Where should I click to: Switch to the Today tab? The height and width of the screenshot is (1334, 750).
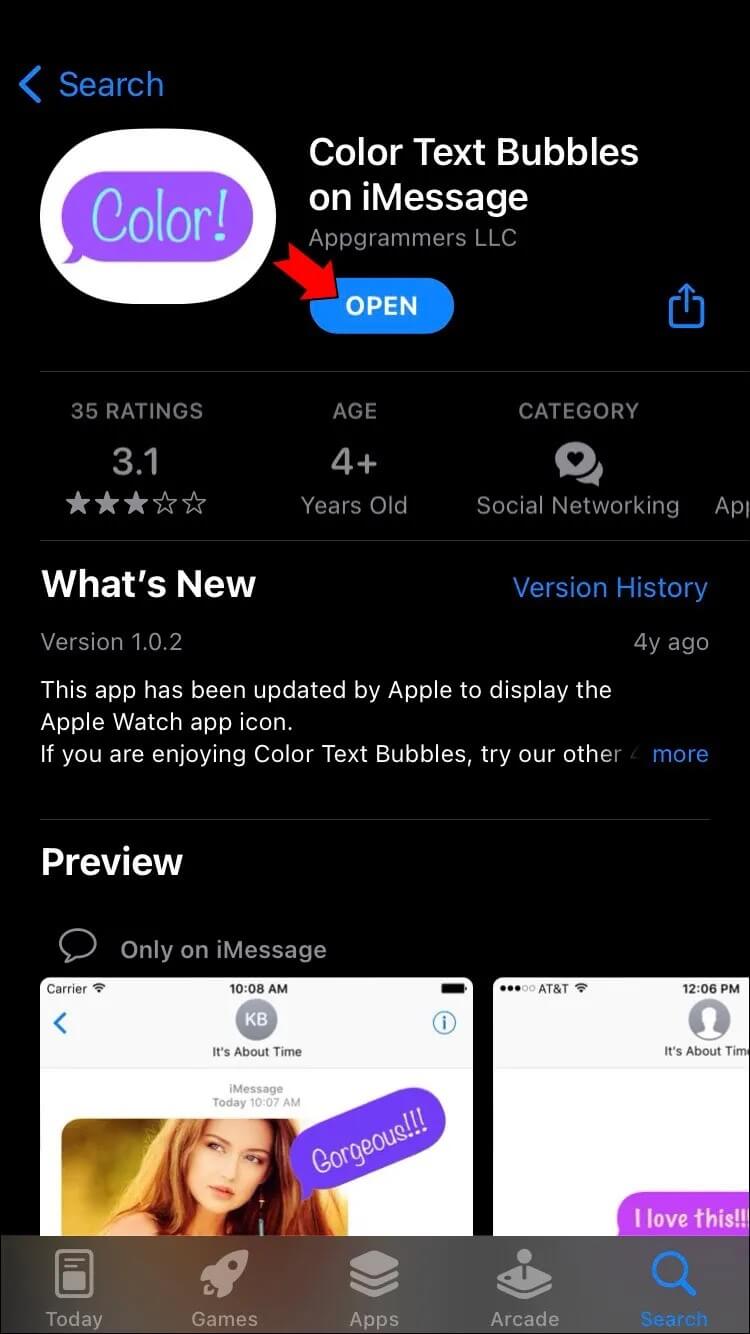74,1288
